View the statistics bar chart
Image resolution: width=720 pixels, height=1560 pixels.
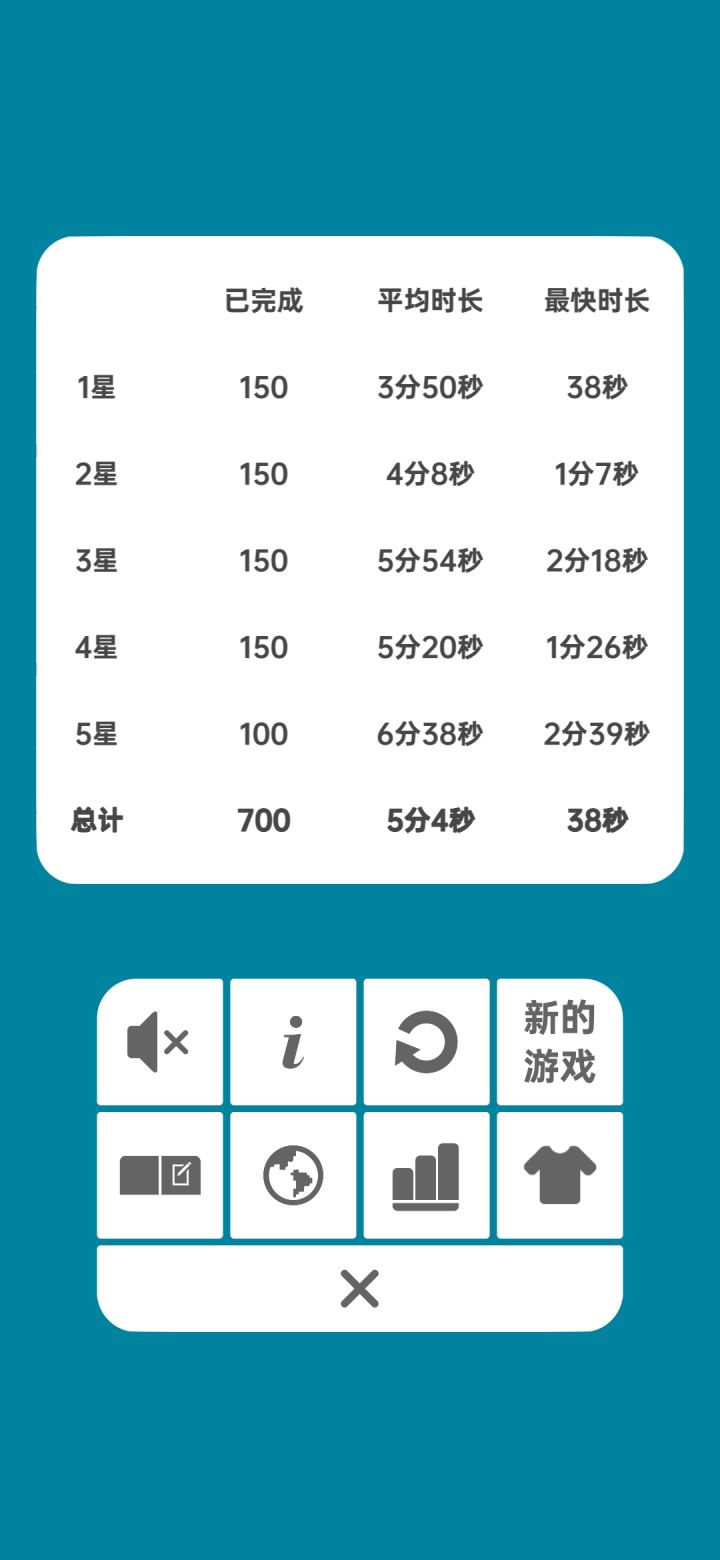[x=426, y=1175]
